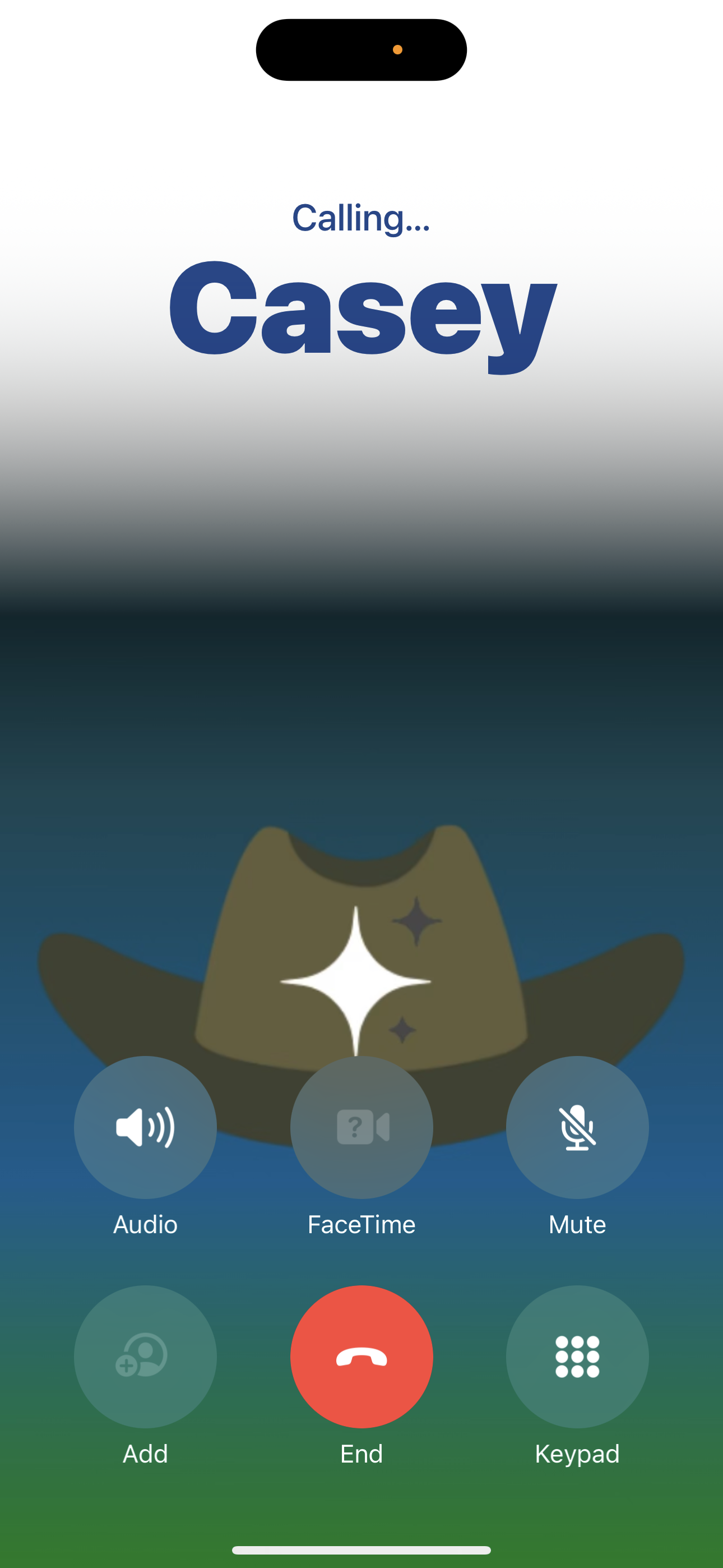Screen dimensions: 723x1568
Task: Tap the red hanging phone icon
Action: 361,1356
